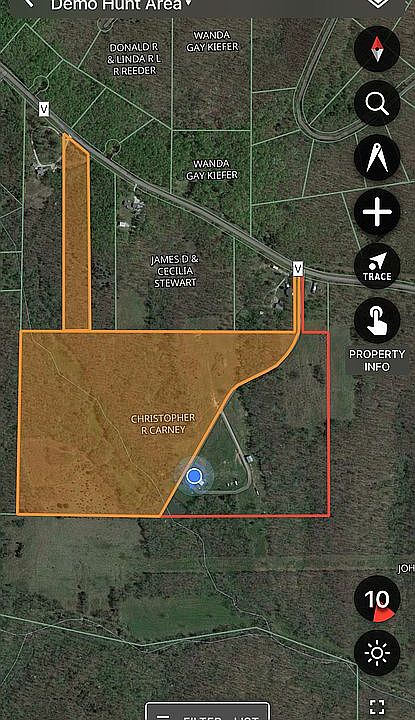The image size is (415, 720).
Task: Tap the V marker on the upper-left road
Action: pyautogui.click(x=44, y=109)
